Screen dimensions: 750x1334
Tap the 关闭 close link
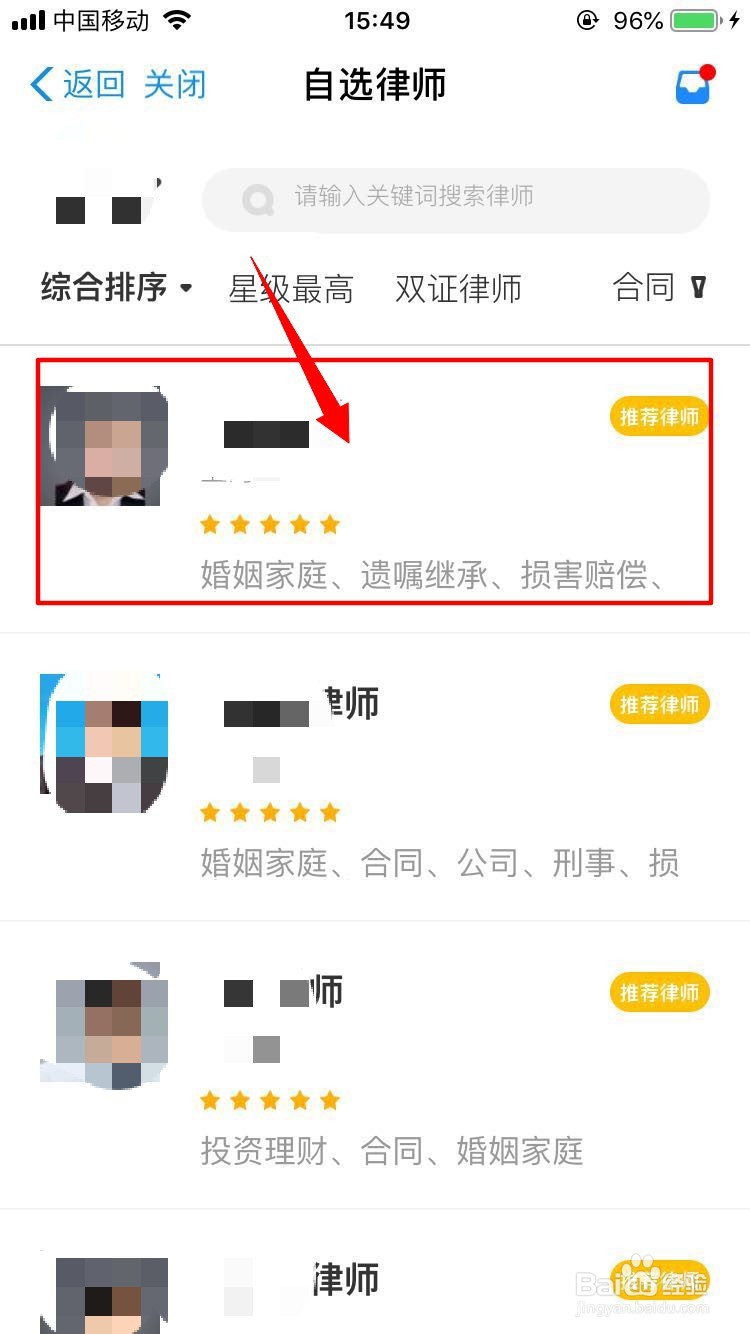coord(174,85)
